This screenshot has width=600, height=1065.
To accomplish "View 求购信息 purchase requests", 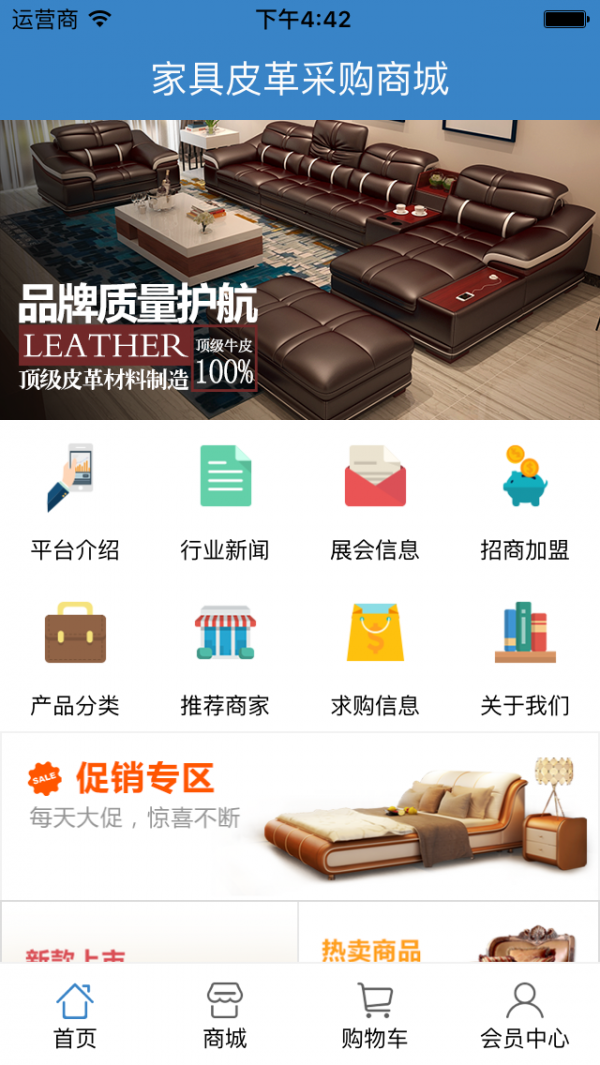I will point(375,656).
